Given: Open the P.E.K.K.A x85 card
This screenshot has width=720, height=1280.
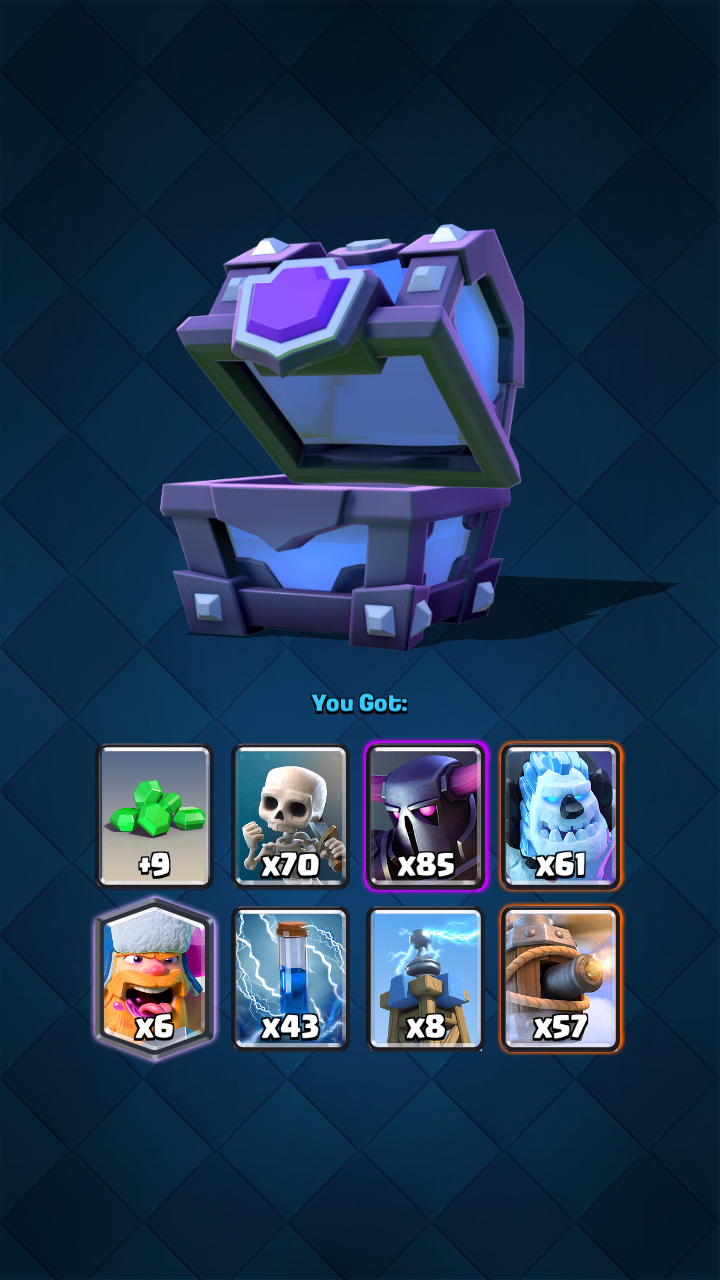Looking at the screenshot, I should pyautogui.click(x=426, y=816).
